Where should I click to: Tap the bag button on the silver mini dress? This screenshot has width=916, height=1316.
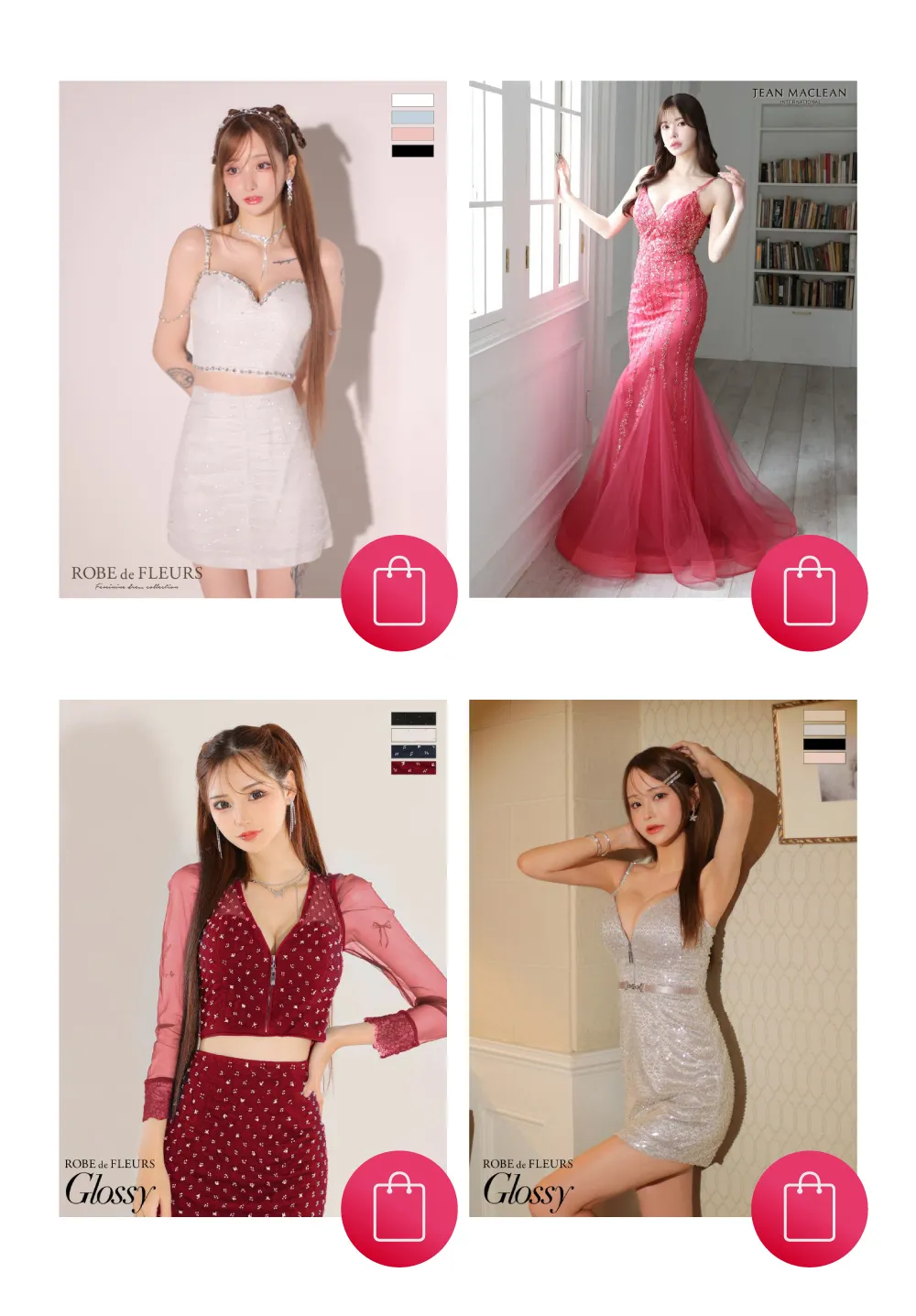(x=809, y=1209)
